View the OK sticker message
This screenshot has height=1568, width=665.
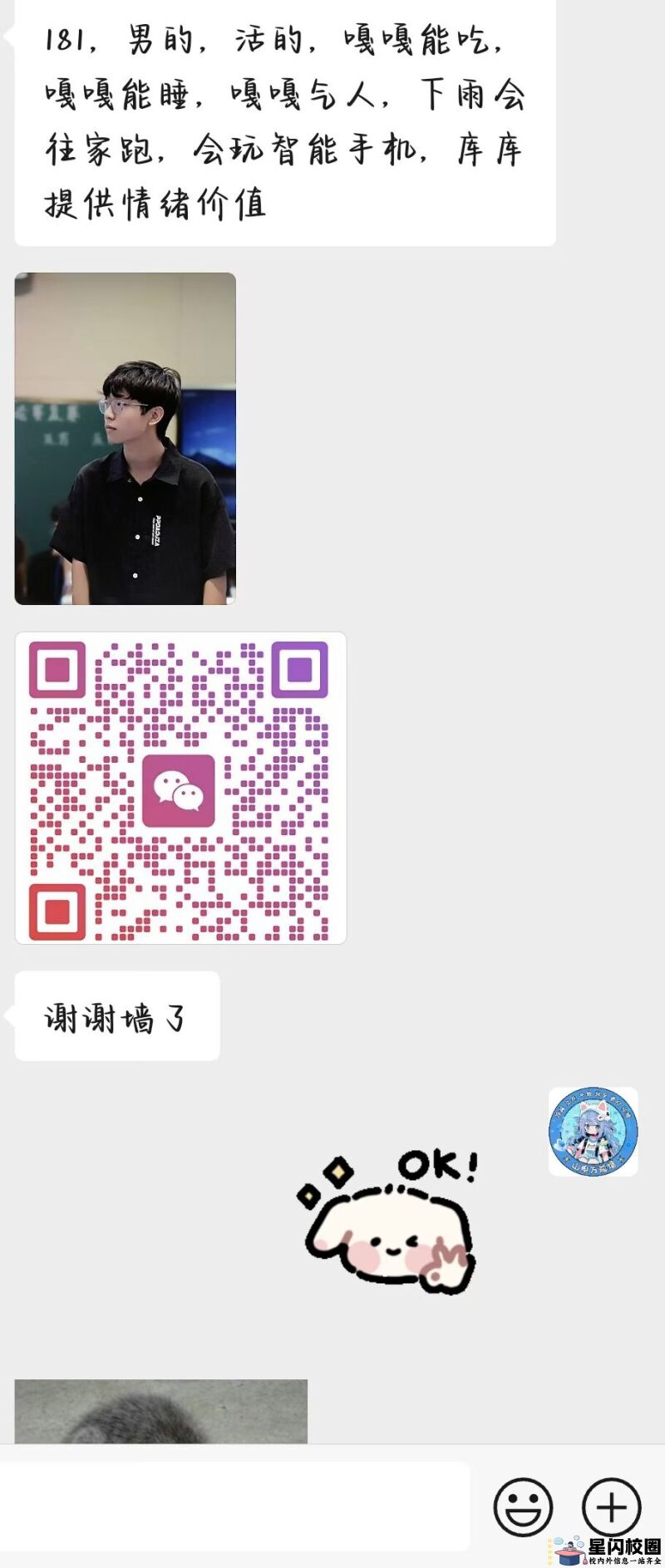point(389,1220)
